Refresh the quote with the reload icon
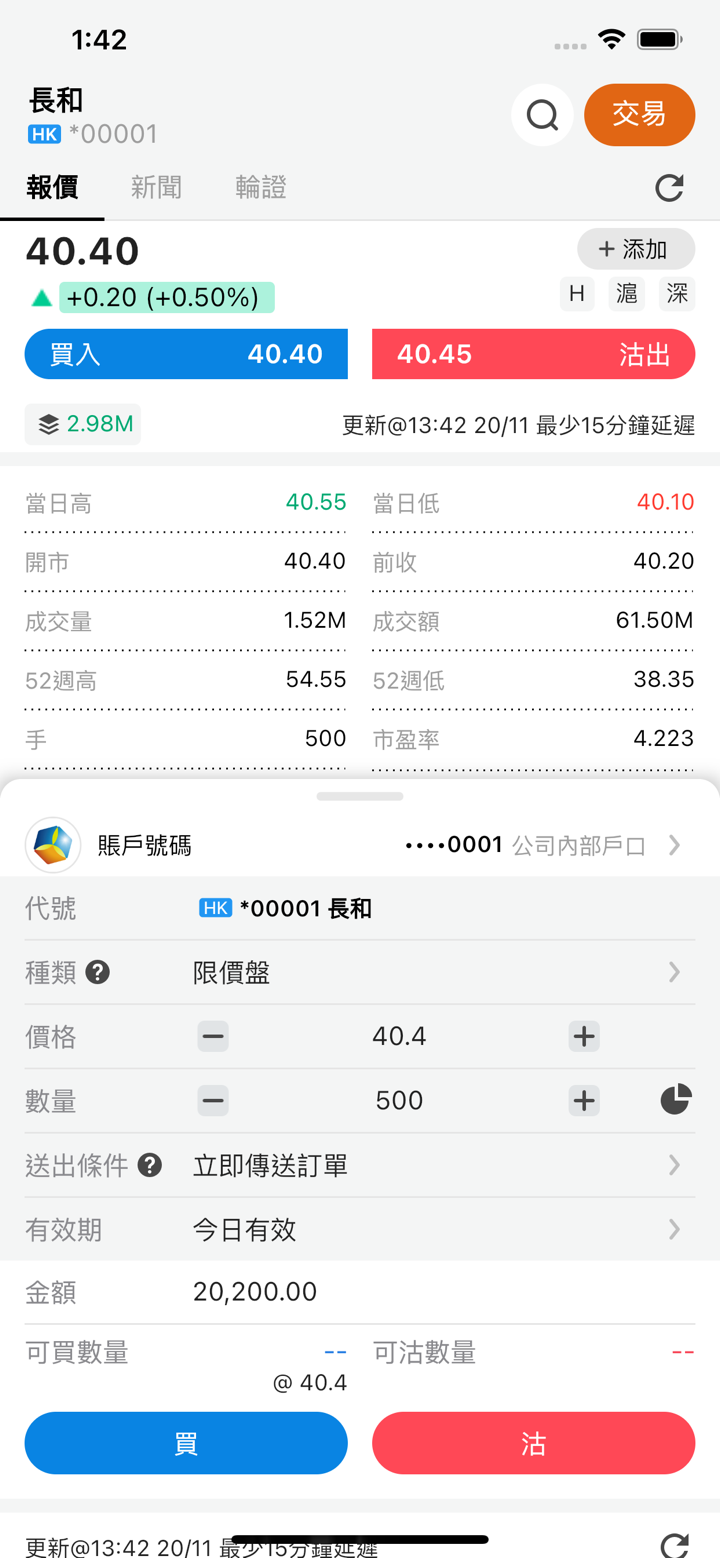The width and height of the screenshot is (720, 1558). point(669,188)
